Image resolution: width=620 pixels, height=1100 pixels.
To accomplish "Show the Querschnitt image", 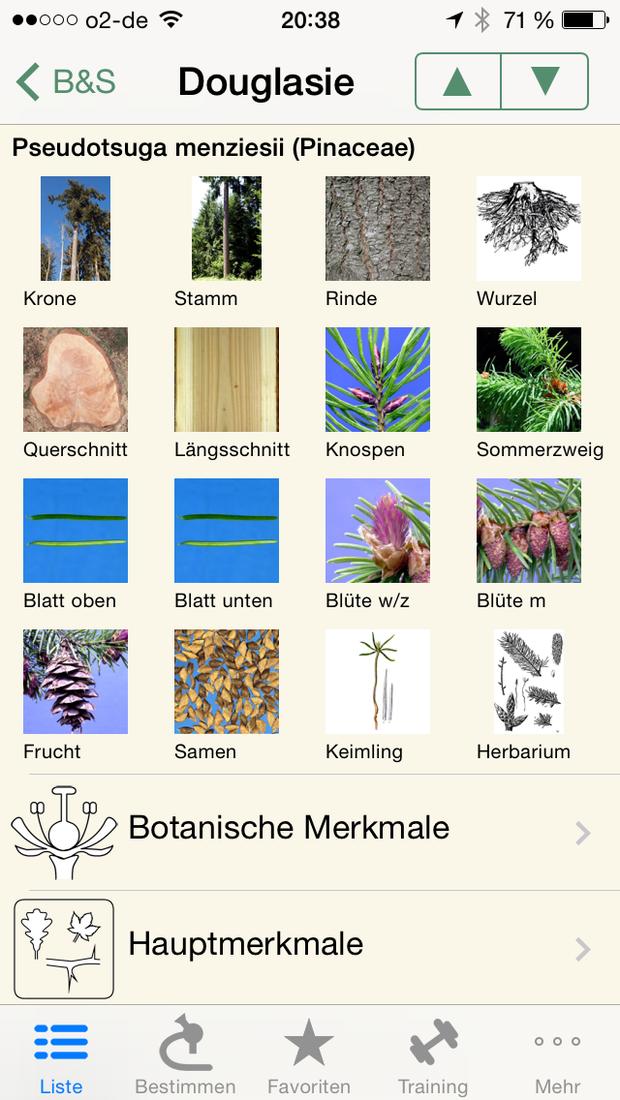I will coord(75,380).
